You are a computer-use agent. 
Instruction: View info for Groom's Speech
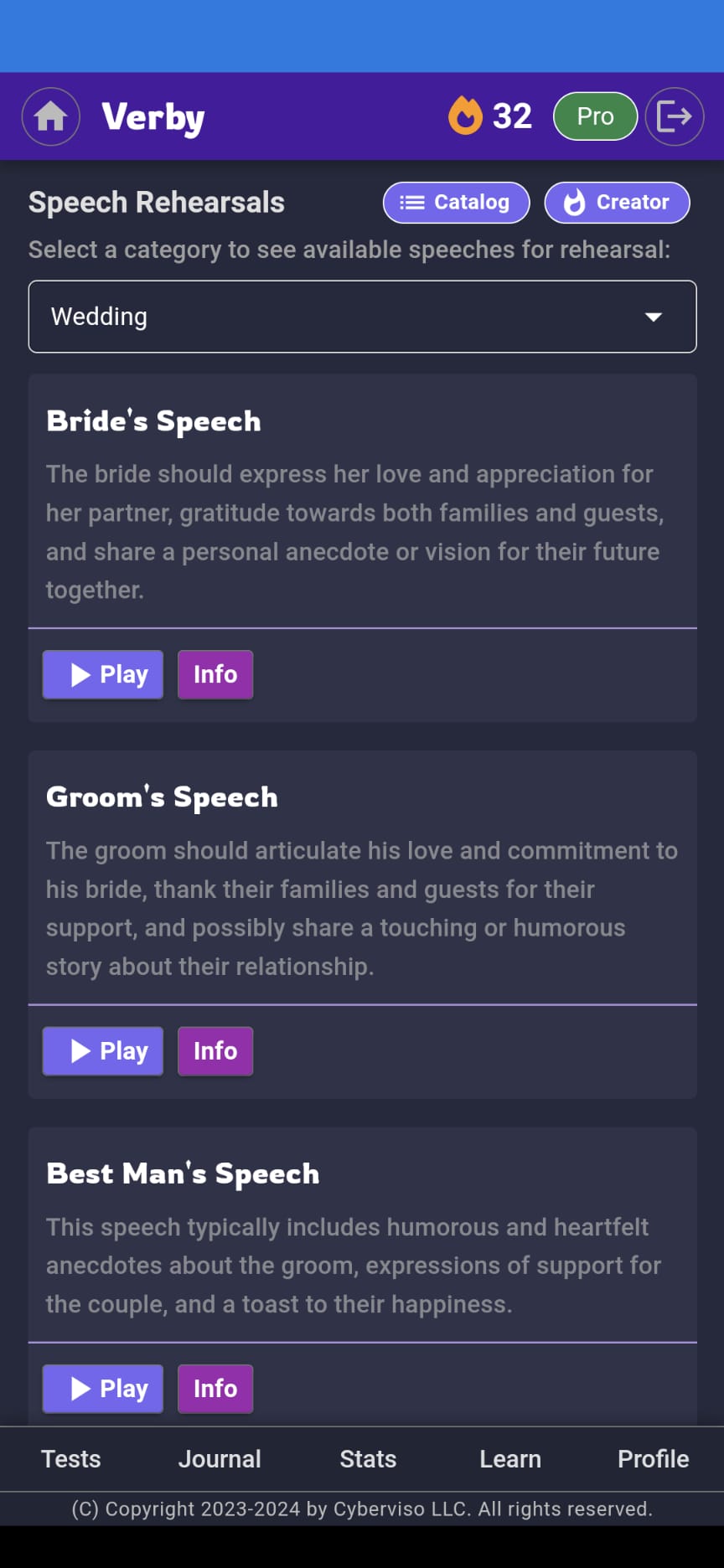click(x=215, y=1050)
